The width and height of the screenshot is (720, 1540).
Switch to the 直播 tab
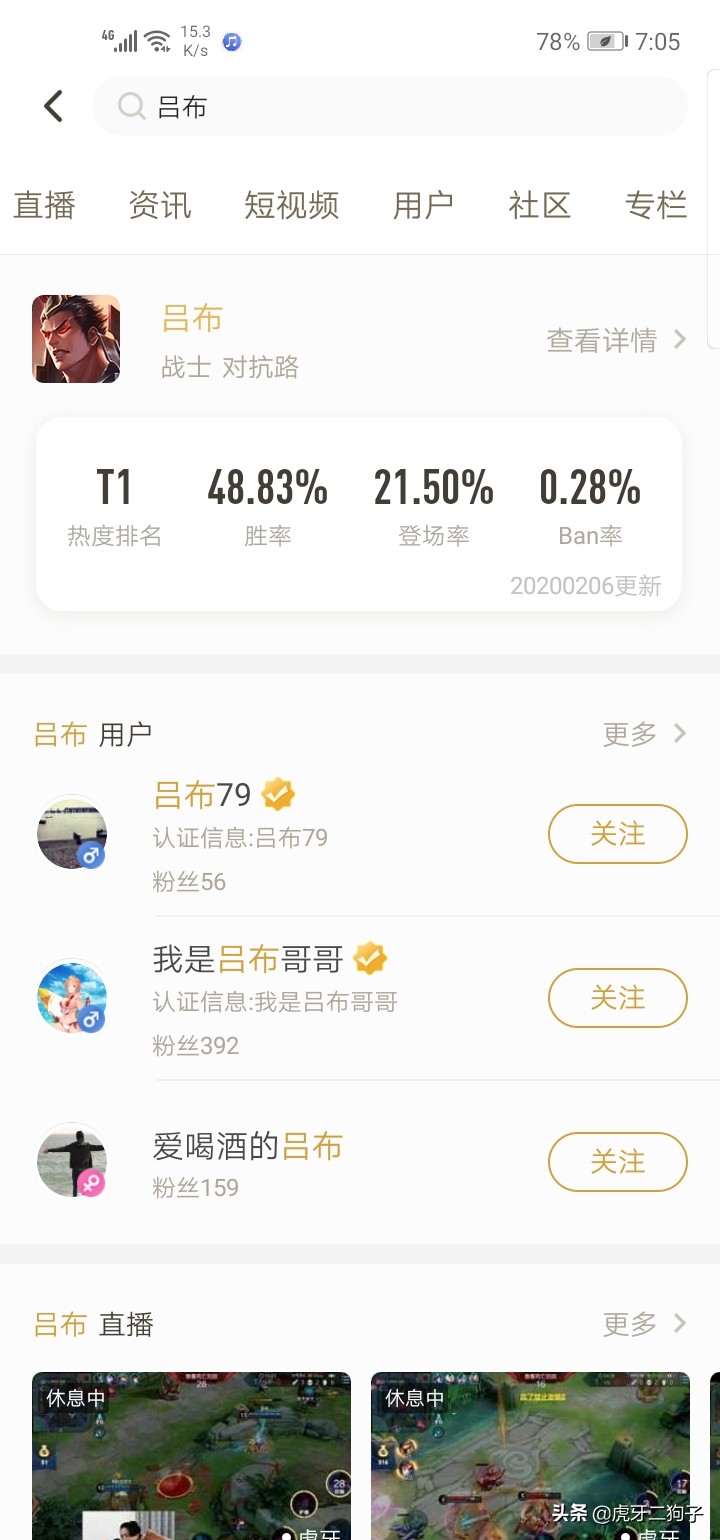point(45,205)
